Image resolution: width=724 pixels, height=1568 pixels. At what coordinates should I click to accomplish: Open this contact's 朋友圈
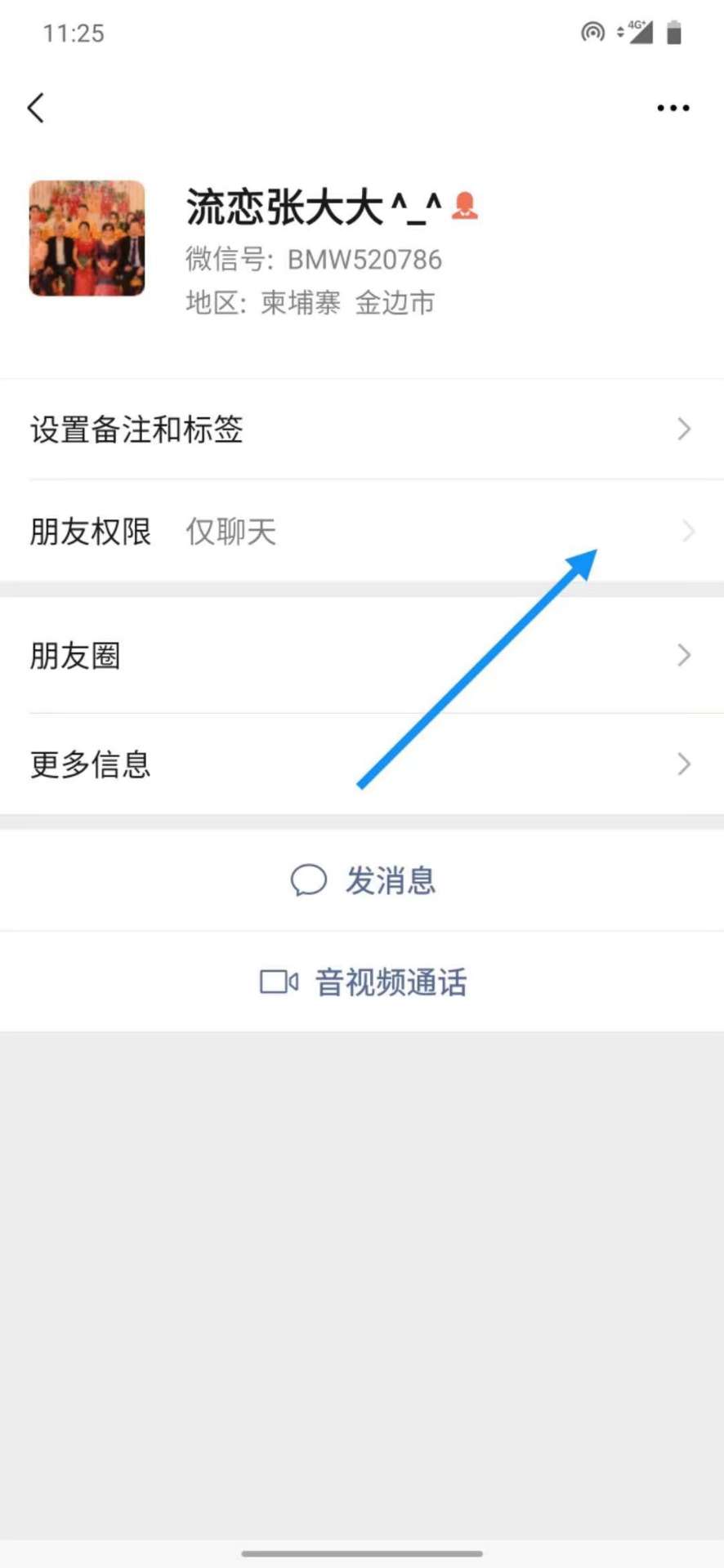point(362,655)
